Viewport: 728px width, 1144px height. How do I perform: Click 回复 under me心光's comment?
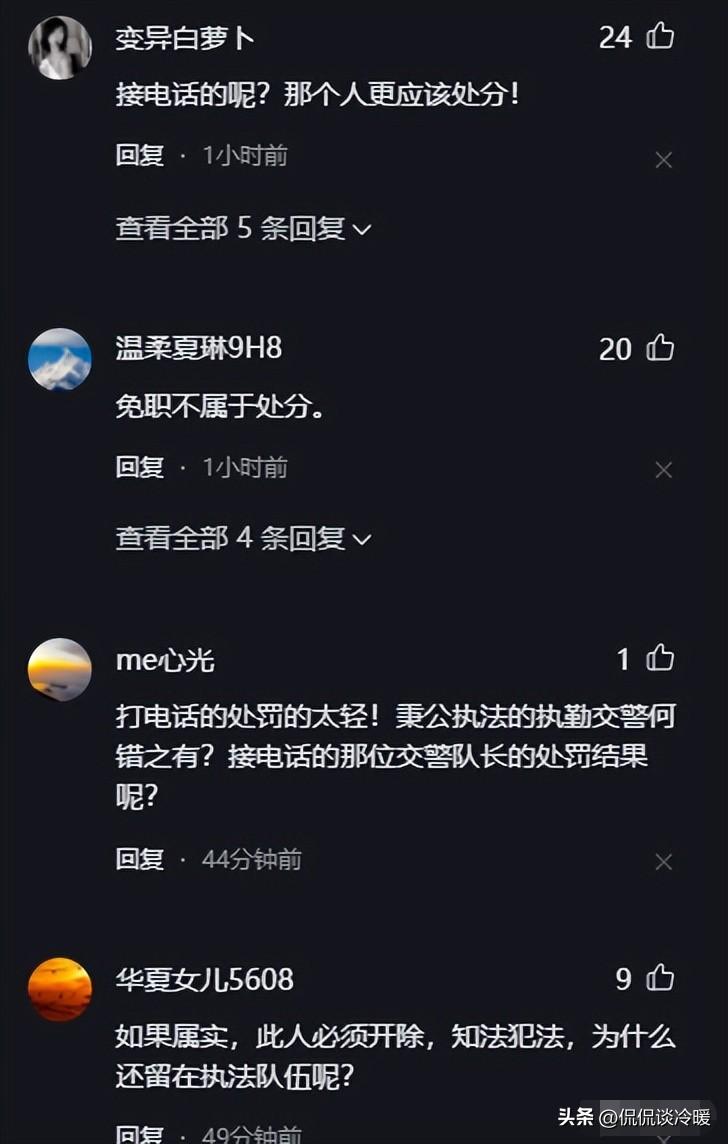[x=137, y=858]
